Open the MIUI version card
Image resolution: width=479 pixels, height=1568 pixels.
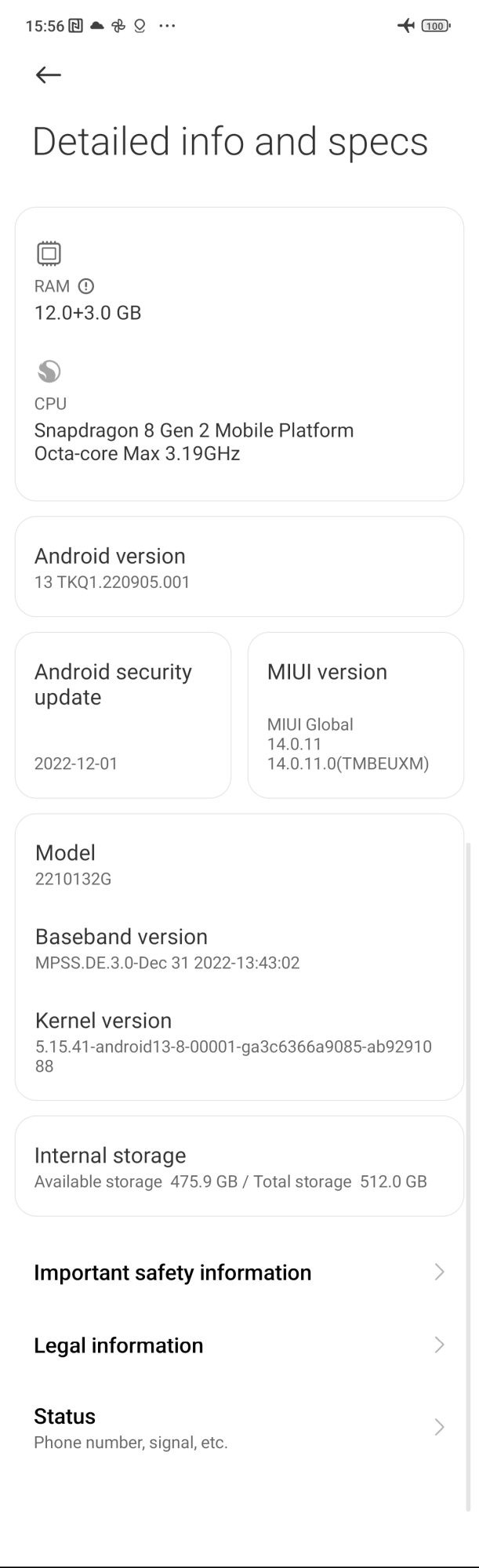[x=355, y=715]
